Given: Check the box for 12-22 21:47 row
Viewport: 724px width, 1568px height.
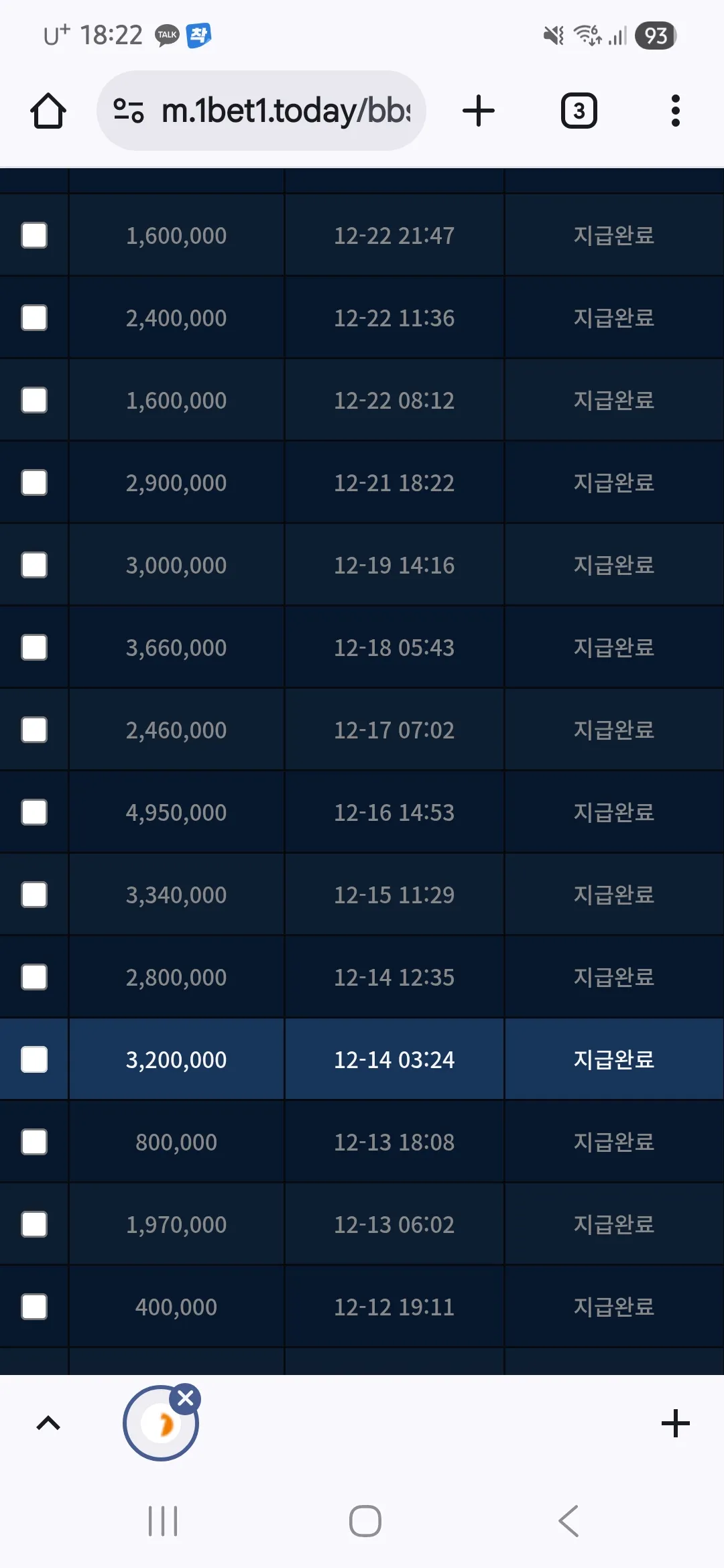Looking at the screenshot, I should [34, 235].
